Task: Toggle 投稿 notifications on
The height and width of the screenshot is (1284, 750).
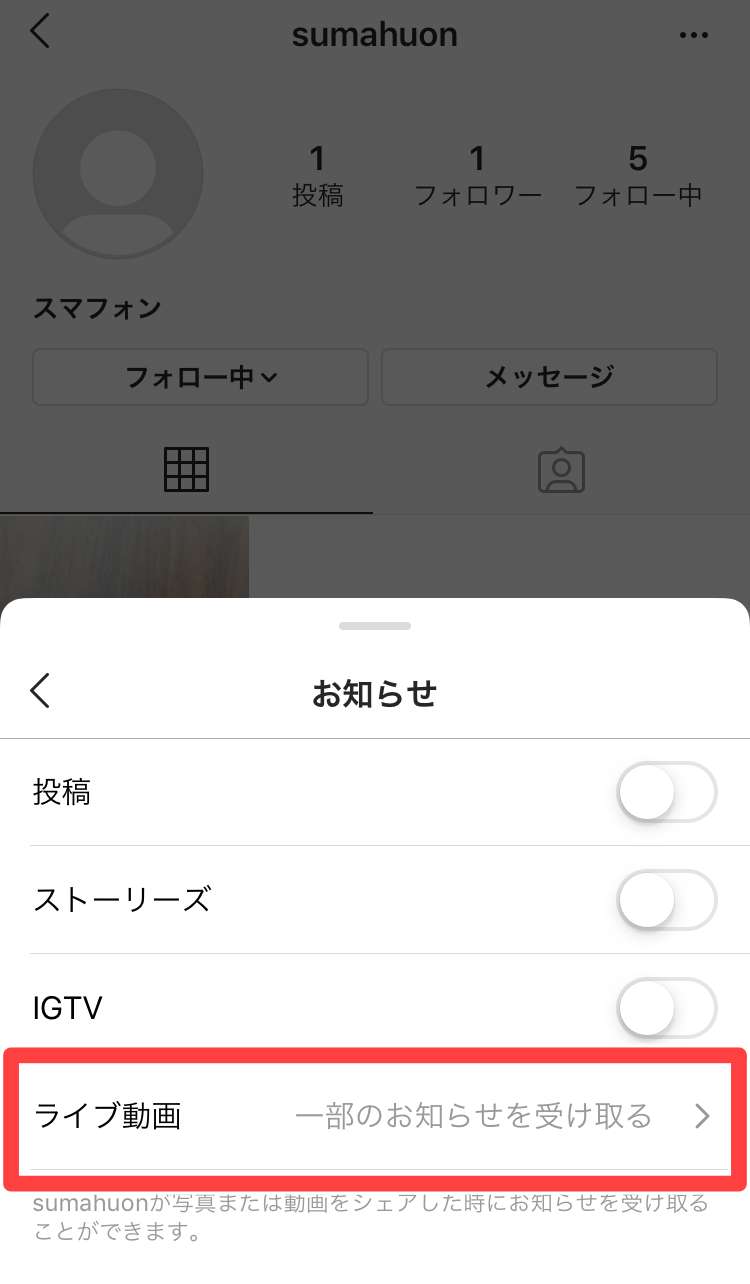Action: pyautogui.click(x=667, y=793)
